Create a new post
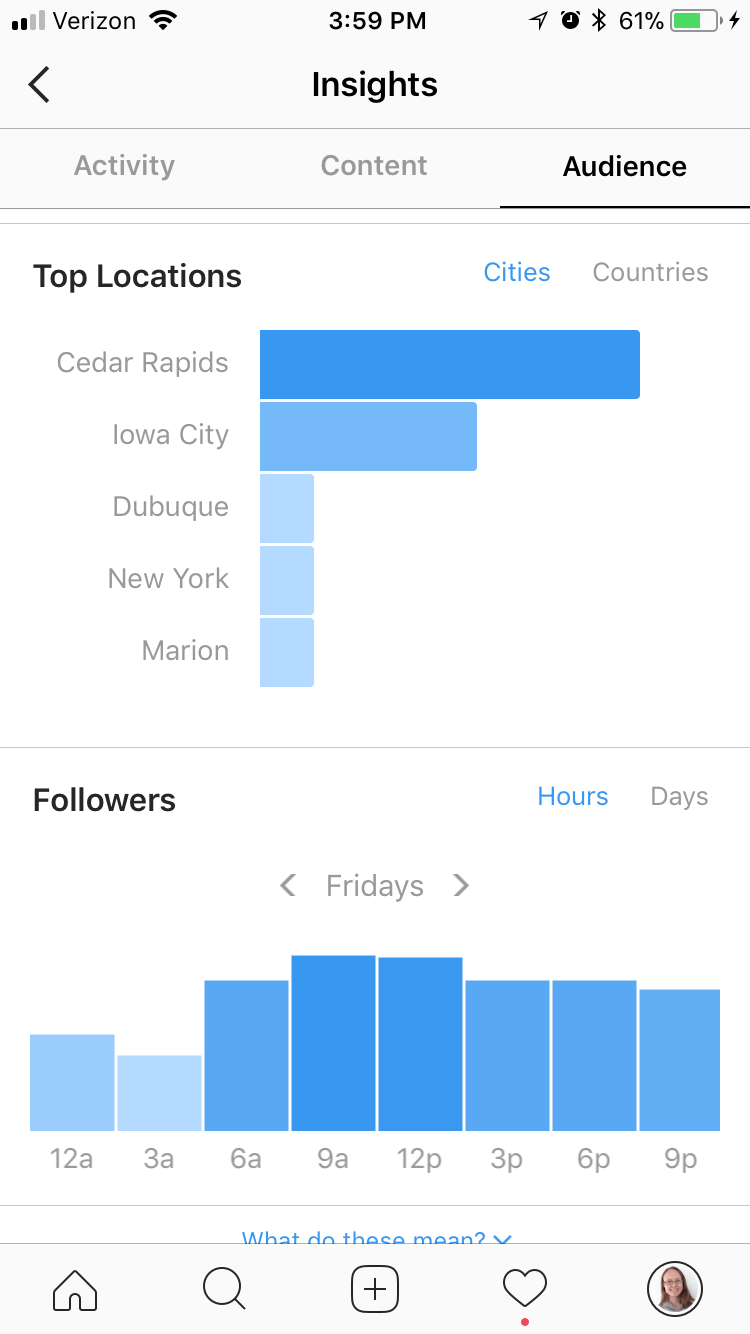750x1334 pixels. click(x=375, y=1289)
